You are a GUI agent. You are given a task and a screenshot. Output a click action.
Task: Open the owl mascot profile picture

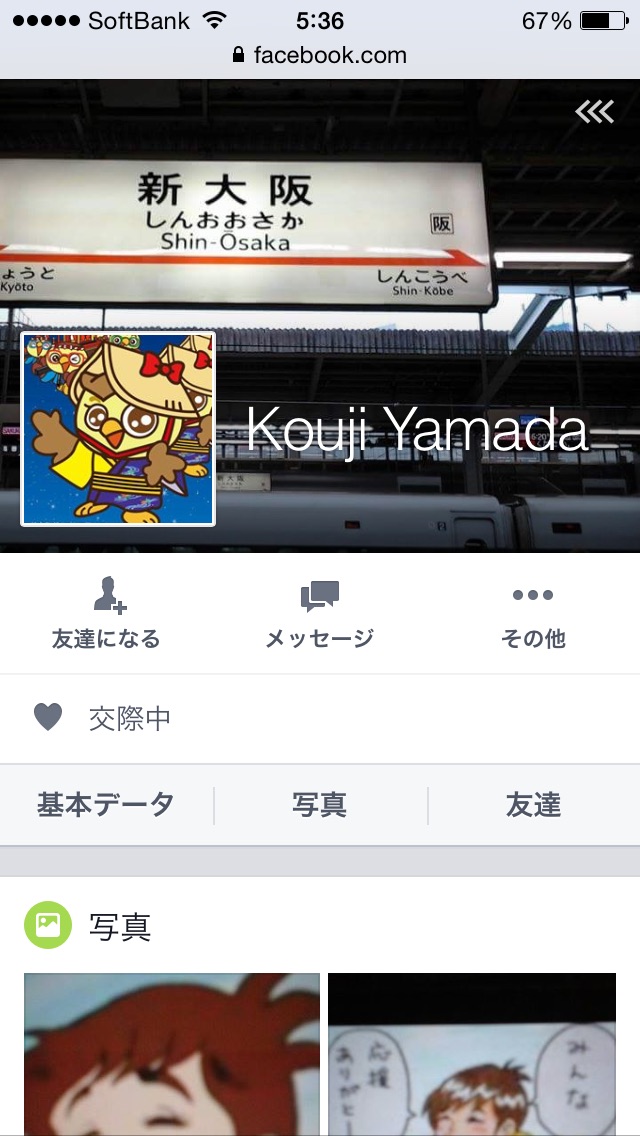click(118, 429)
